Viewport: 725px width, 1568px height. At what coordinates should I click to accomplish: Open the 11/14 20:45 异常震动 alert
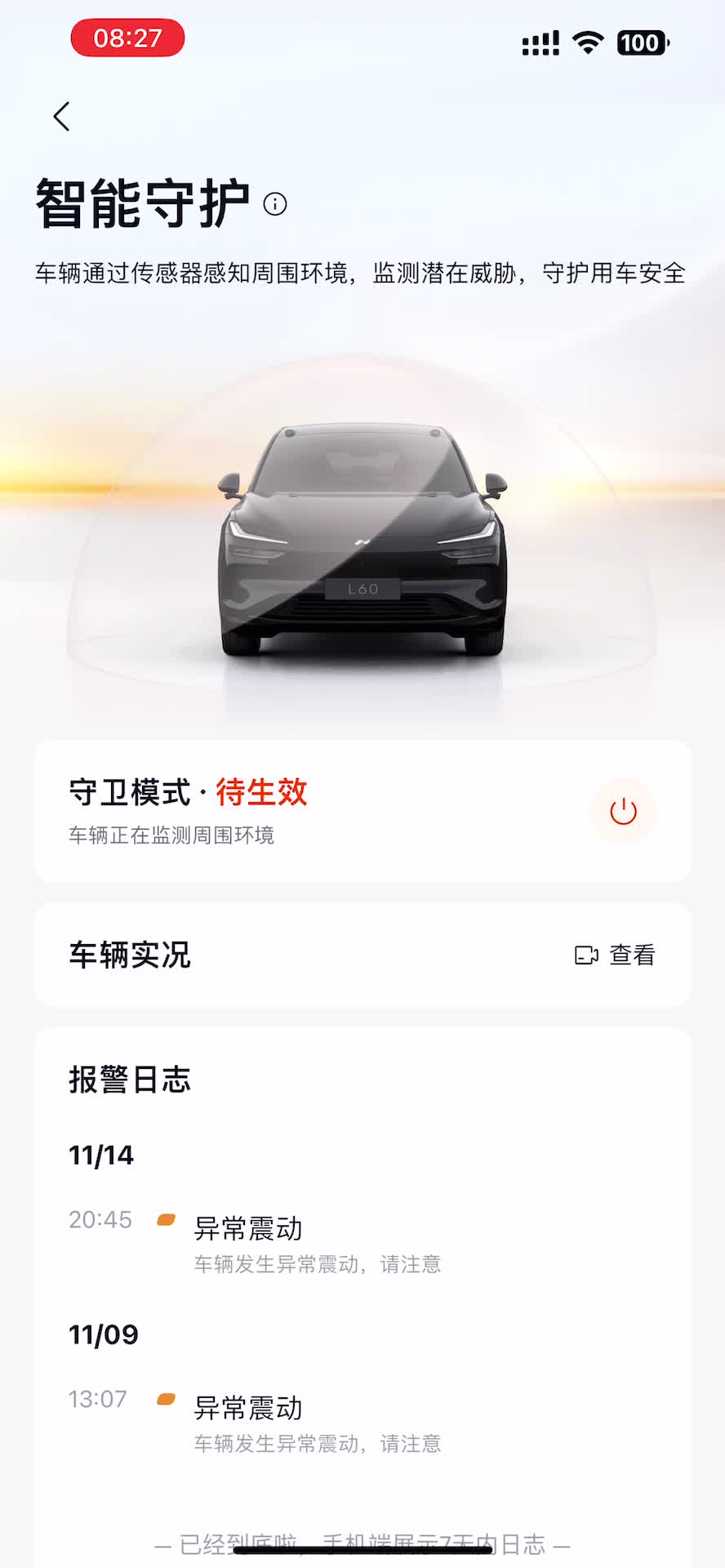[x=317, y=1243]
